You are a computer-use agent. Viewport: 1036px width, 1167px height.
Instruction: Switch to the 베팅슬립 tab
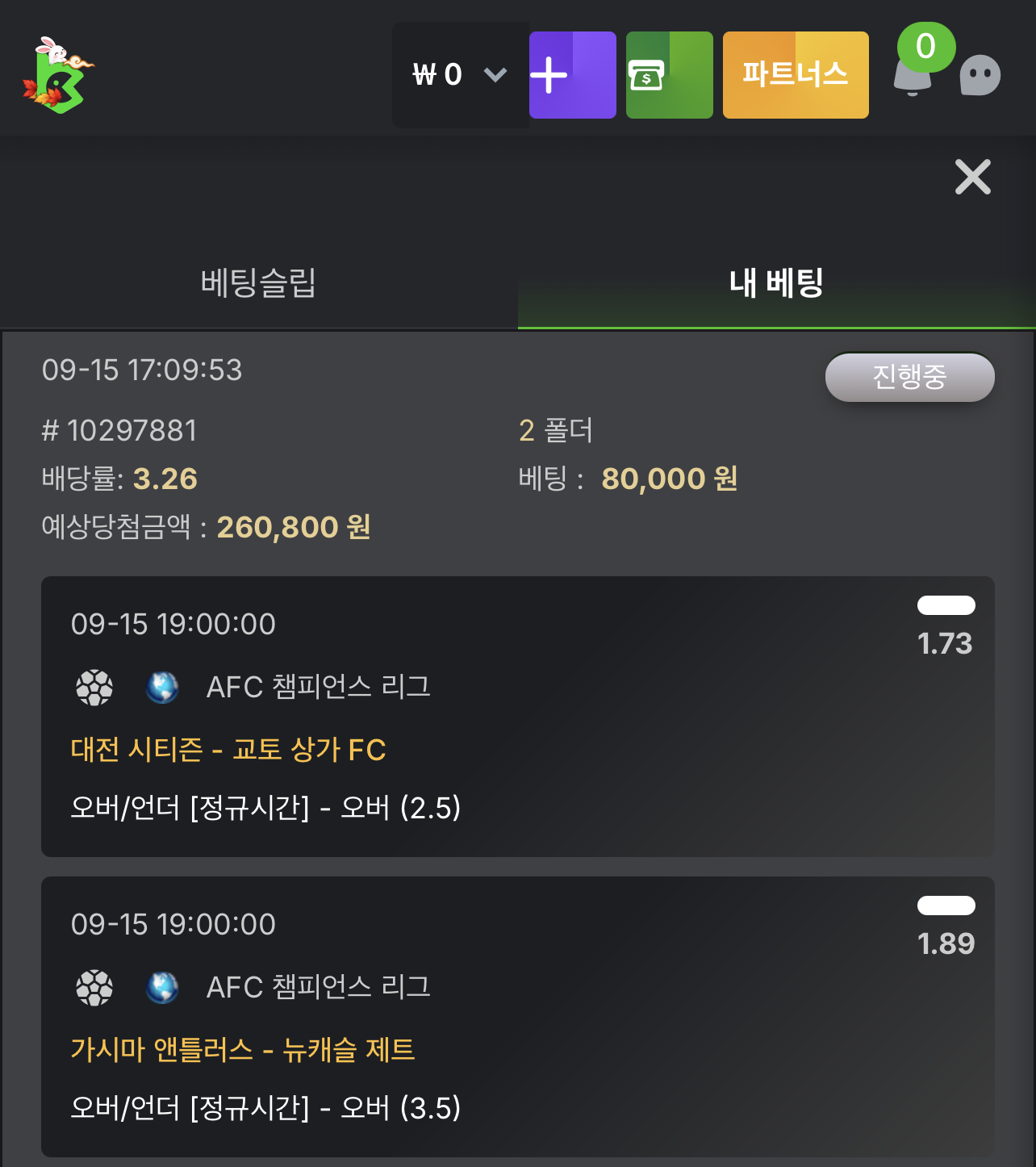point(258,283)
